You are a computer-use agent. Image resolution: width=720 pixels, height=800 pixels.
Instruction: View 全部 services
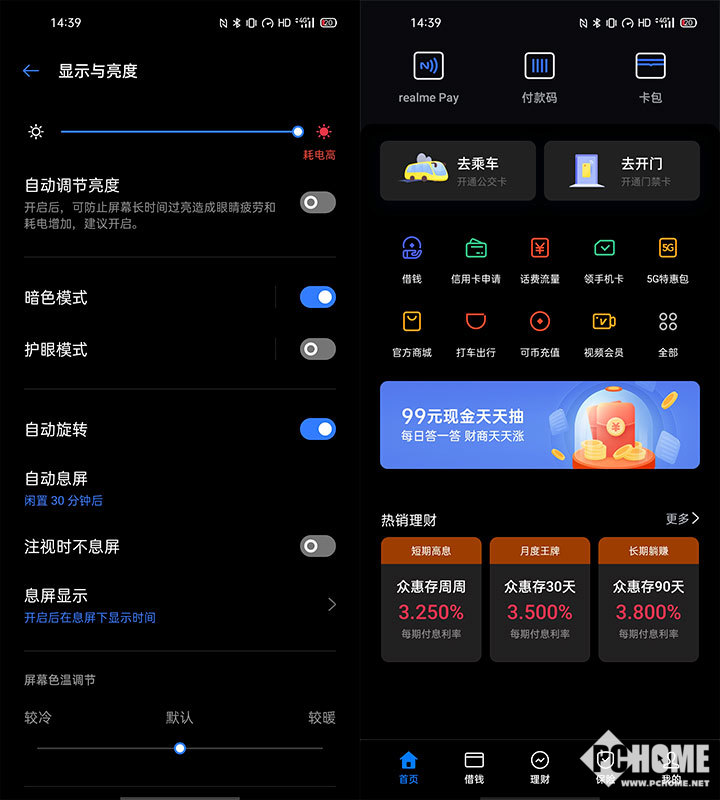[668, 333]
